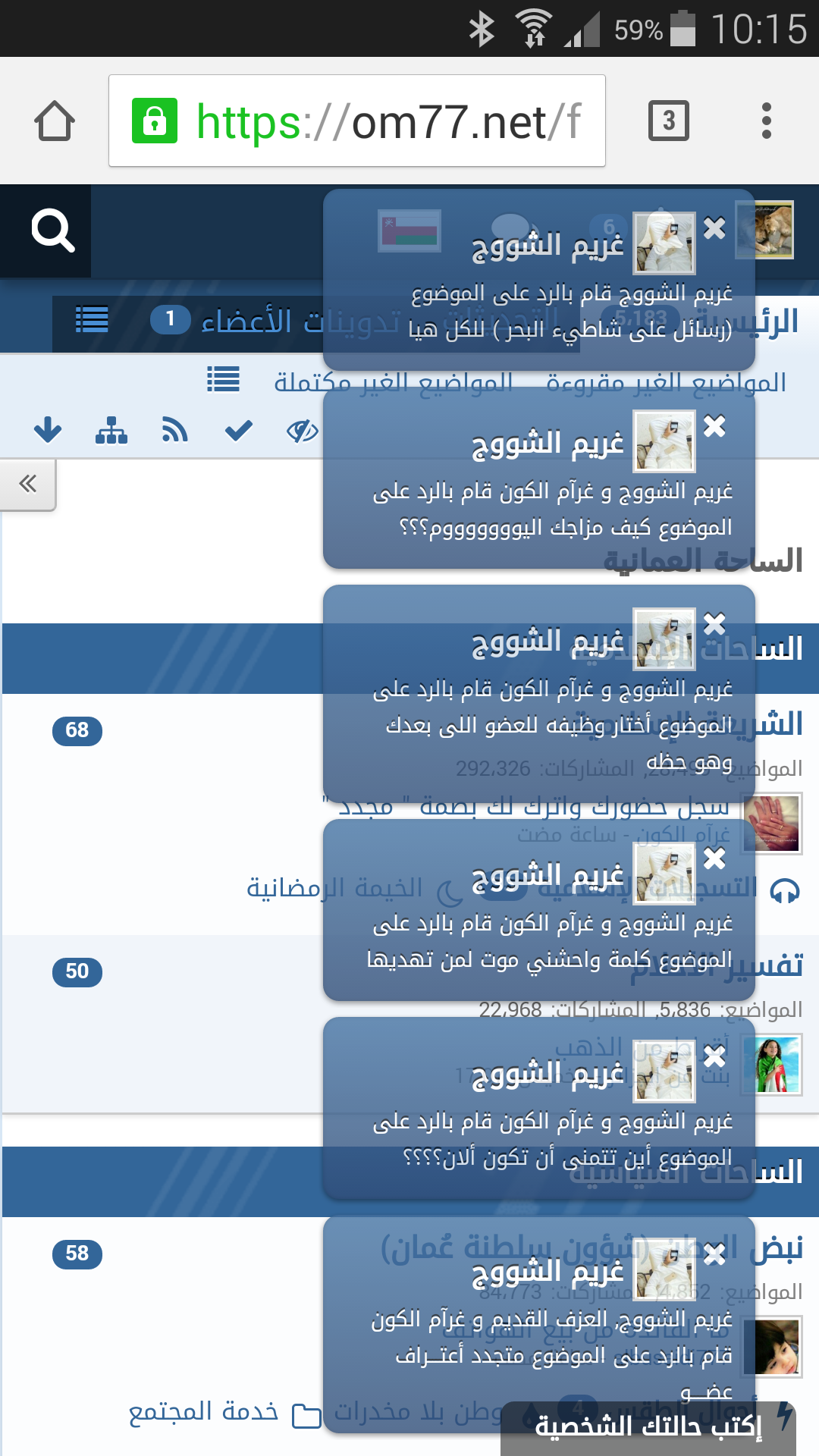Mark forums read with checkmark icon
Screen dimensions: 819x1456
238,431
